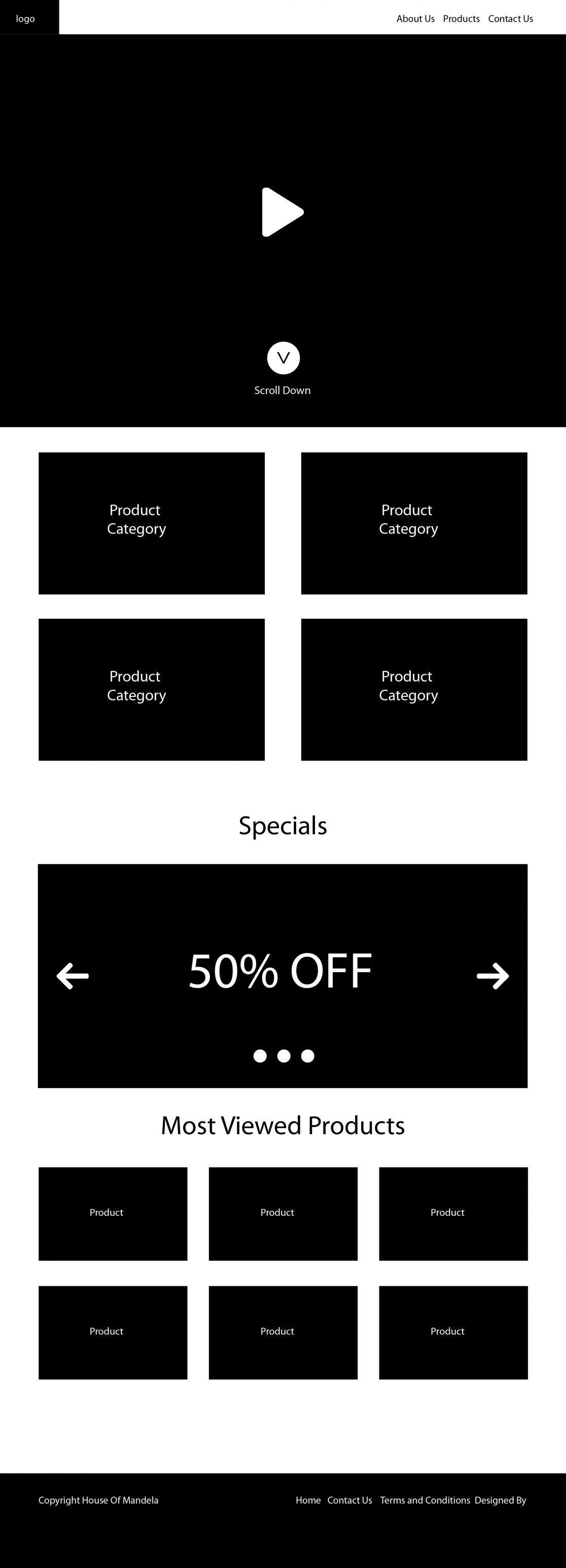Tap the Scroll Down circle button
The width and height of the screenshot is (566, 1568).
coord(284,358)
